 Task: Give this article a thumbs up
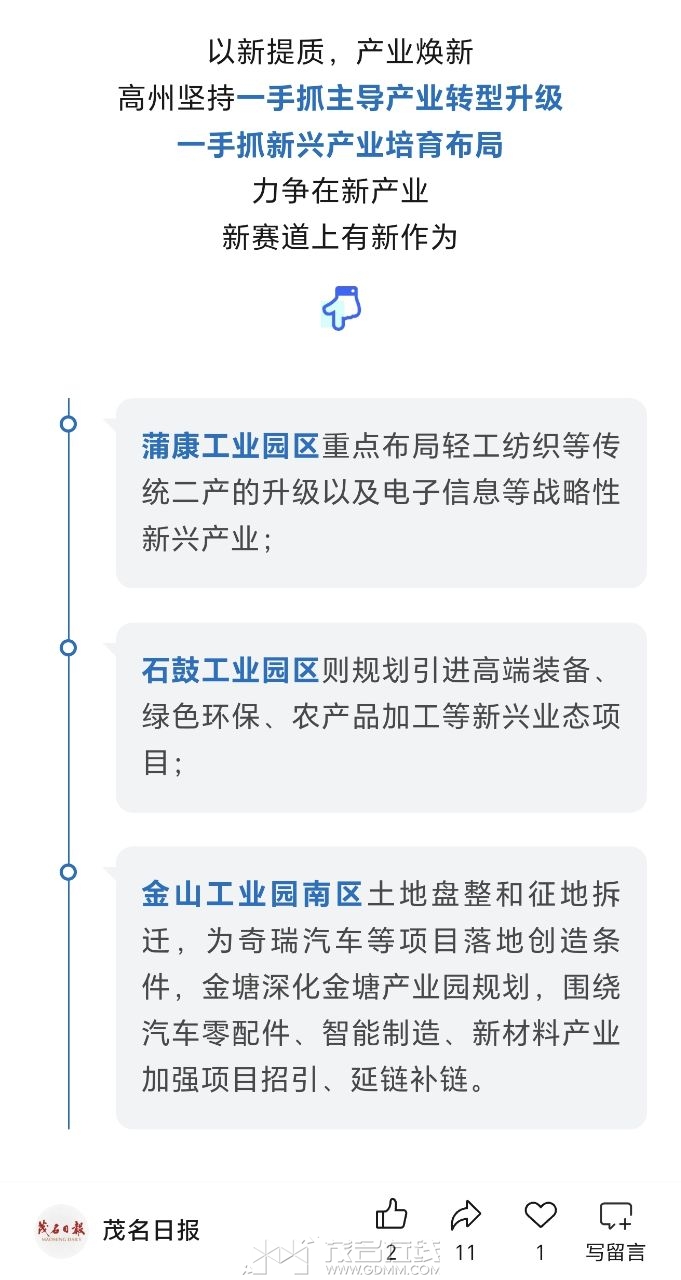[x=391, y=1216]
